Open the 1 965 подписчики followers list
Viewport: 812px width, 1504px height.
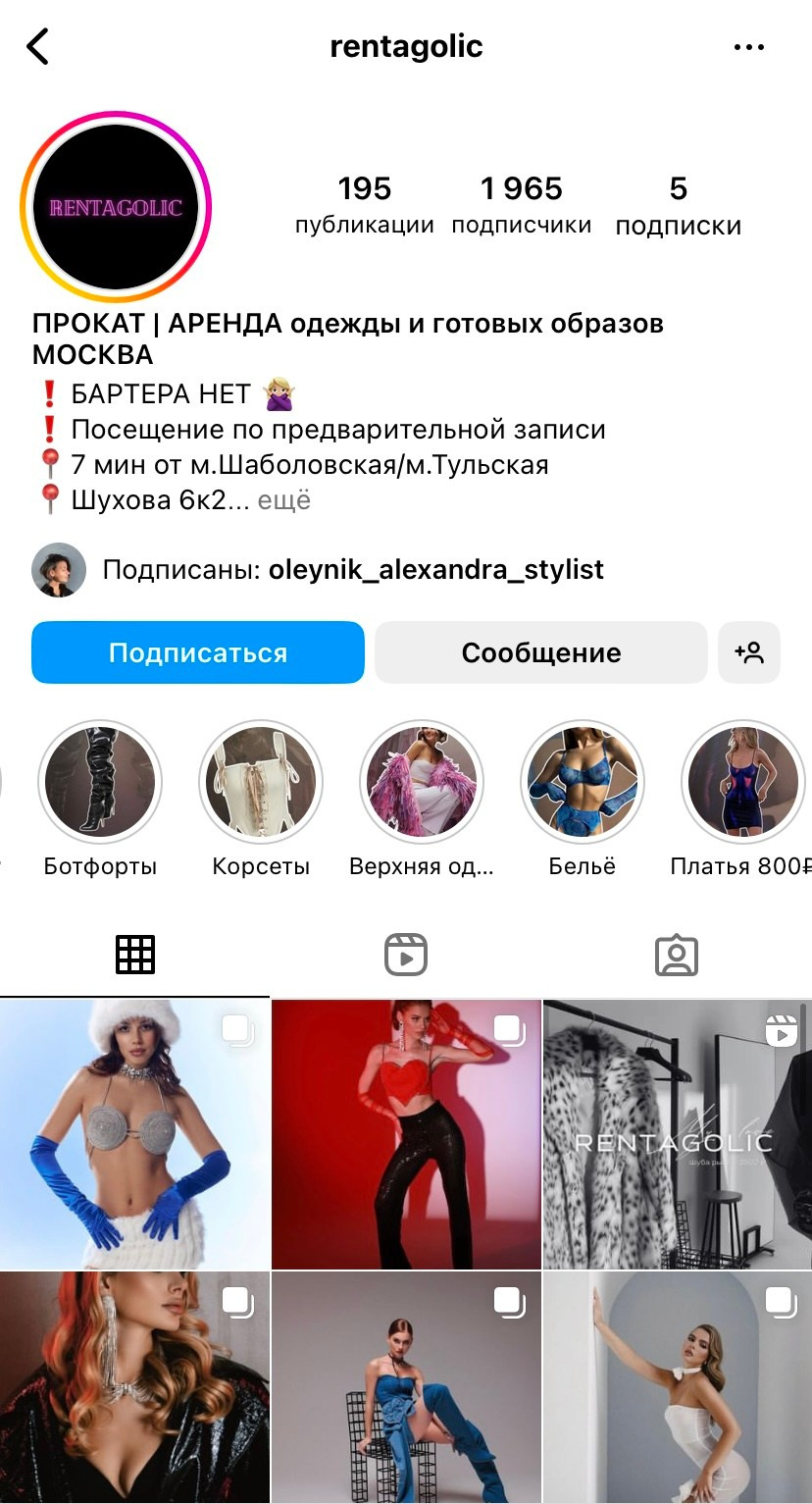[521, 204]
